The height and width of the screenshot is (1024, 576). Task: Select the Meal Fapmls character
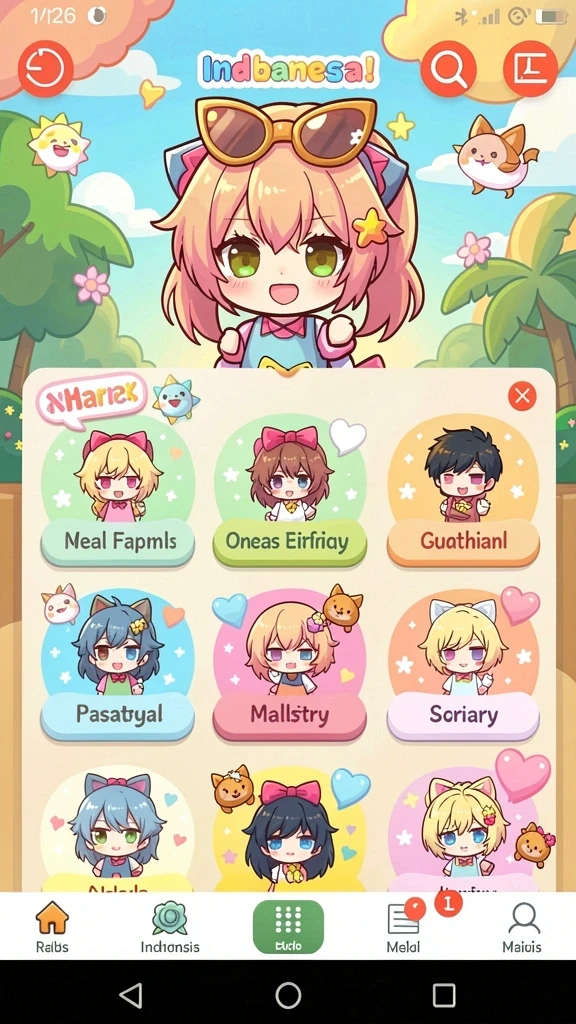pos(118,490)
